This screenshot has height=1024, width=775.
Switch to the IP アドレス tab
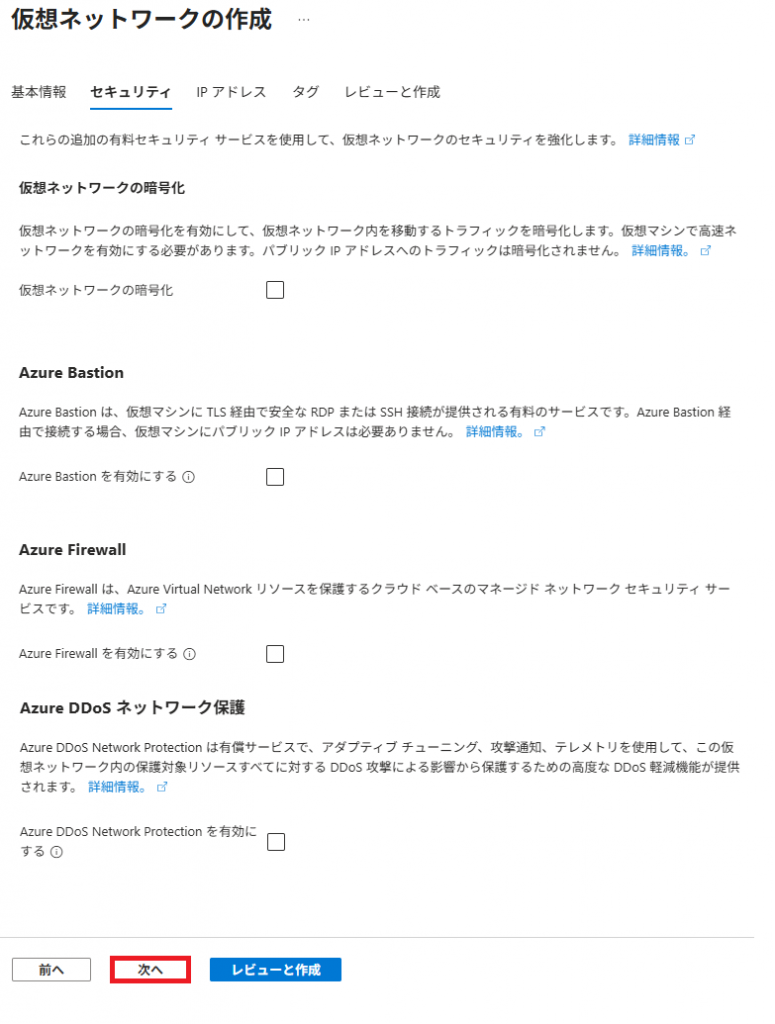click(231, 92)
